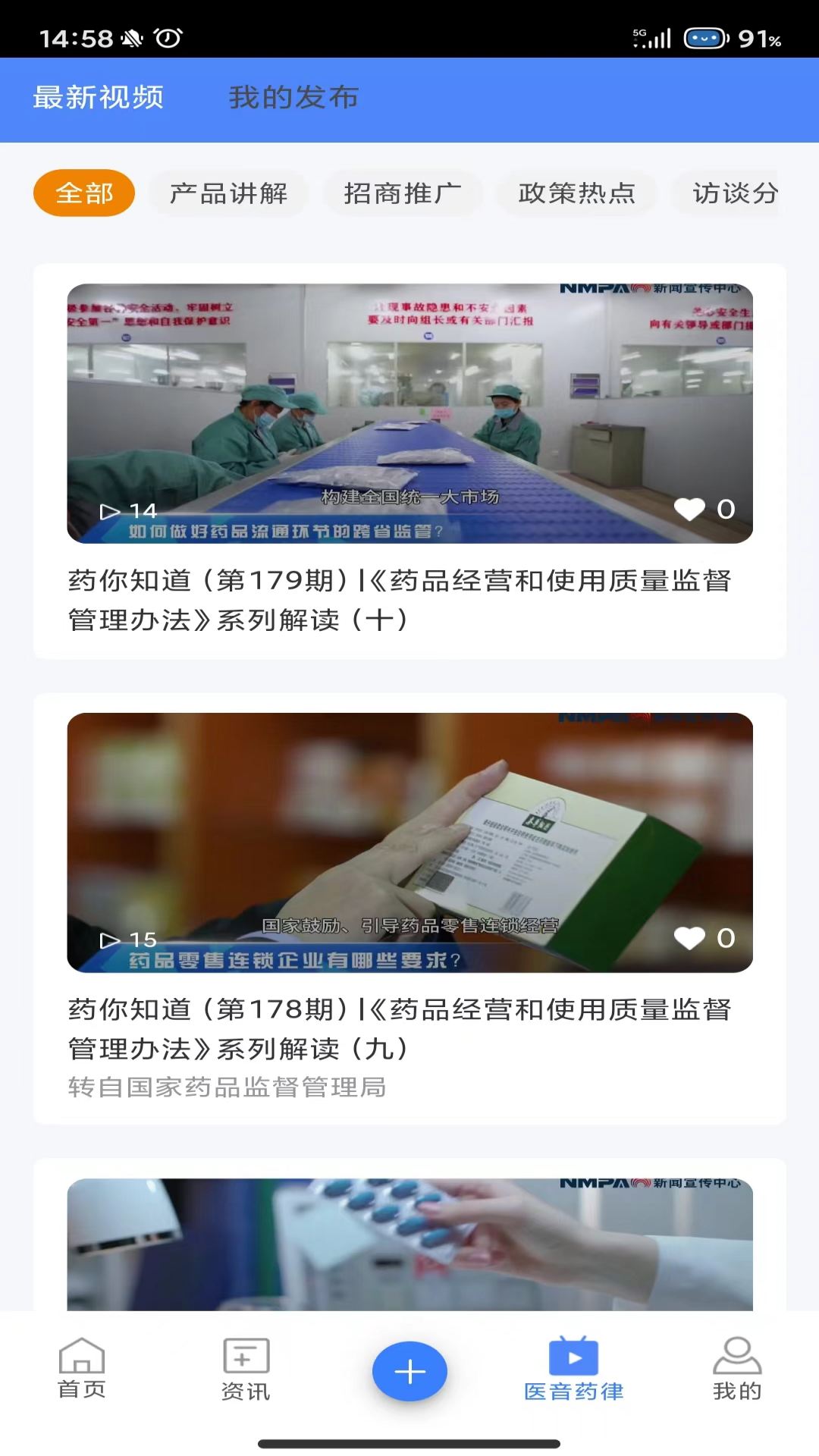Select the 最新视频 tab
This screenshot has height=1456, width=819.
tap(99, 98)
